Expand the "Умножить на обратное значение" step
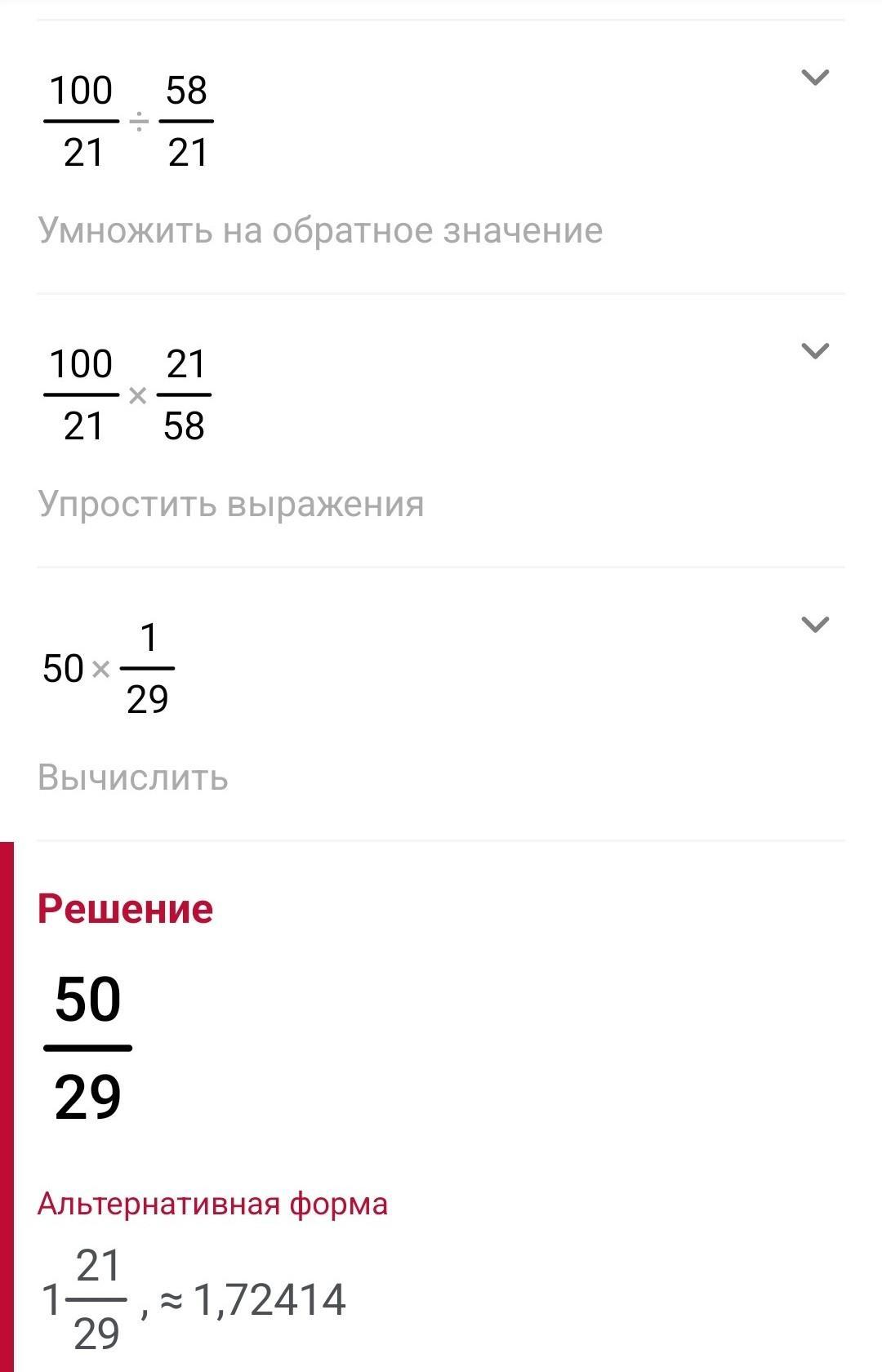The width and height of the screenshot is (882, 1372). click(815, 78)
